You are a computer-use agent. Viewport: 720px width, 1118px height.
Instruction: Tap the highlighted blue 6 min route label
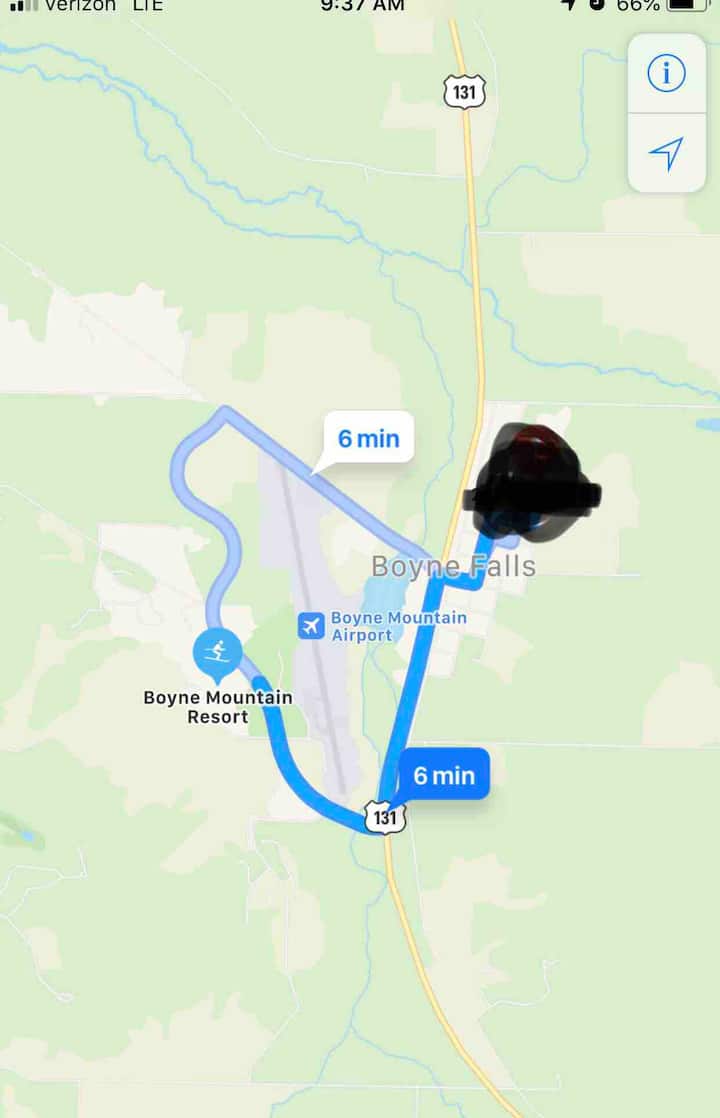coord(444,775)
